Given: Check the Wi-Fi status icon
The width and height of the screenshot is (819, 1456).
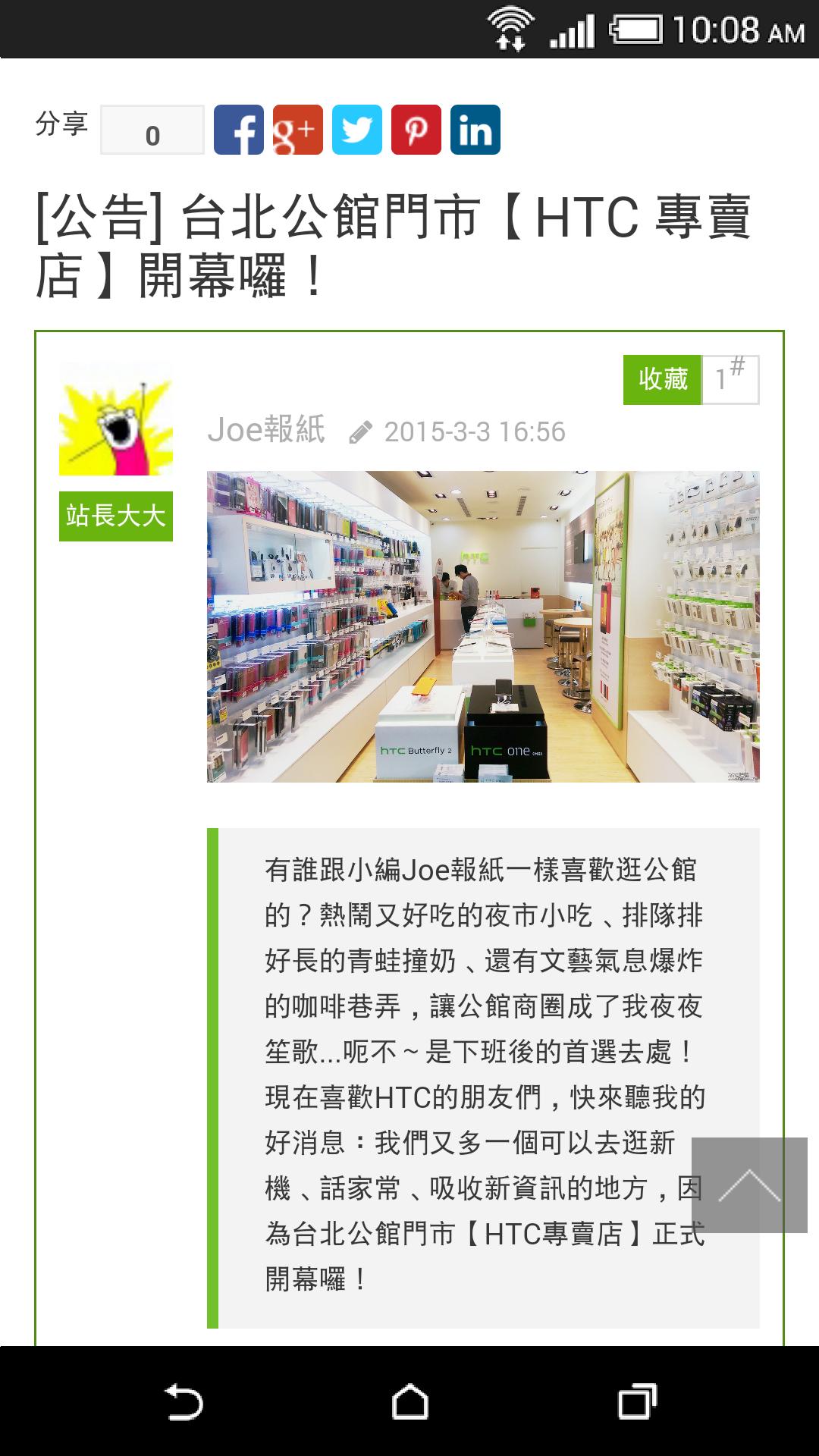Looking at the screenshot, I should [x=509, y=27].
